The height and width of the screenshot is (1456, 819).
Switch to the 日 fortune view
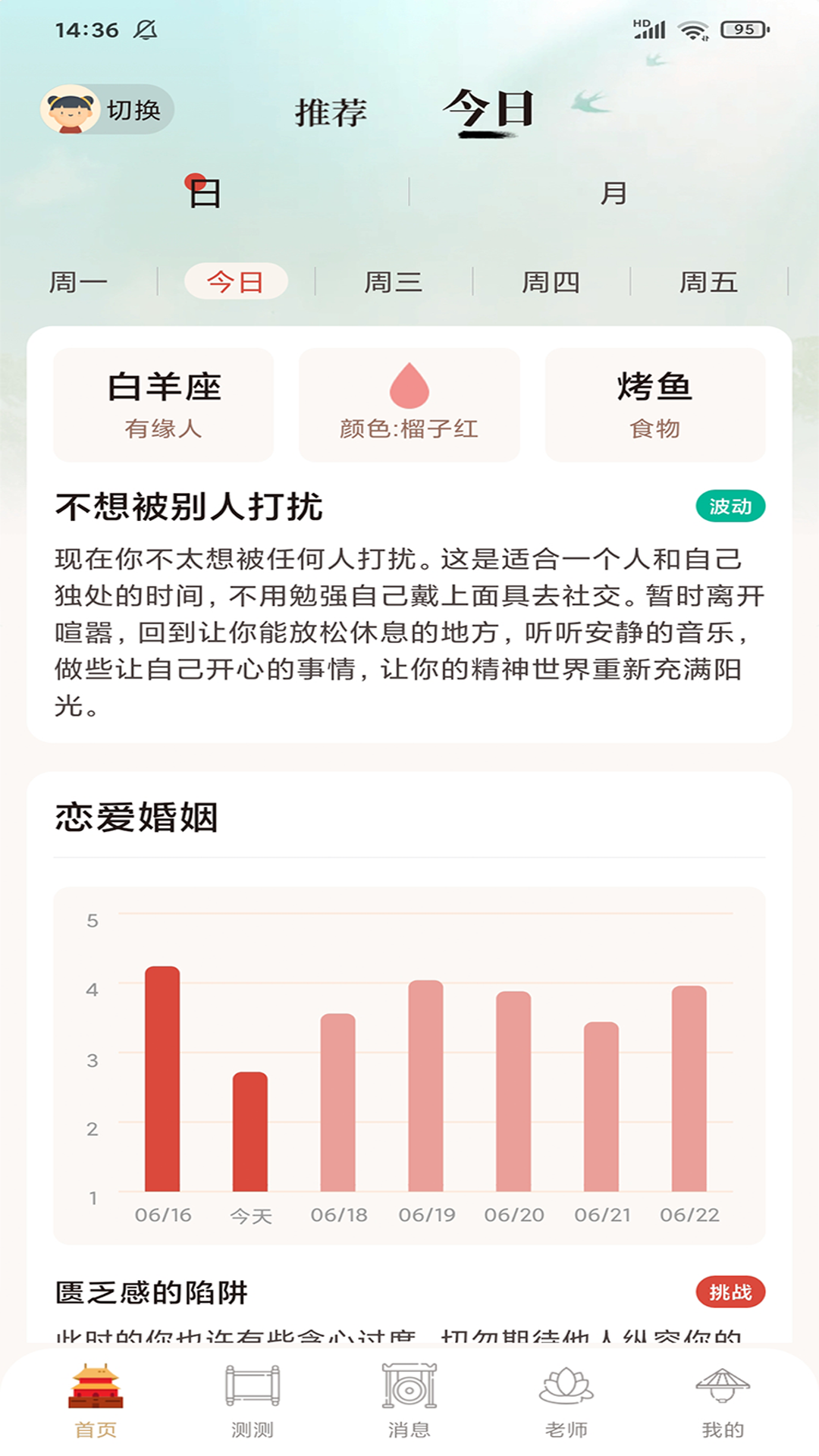205,193
